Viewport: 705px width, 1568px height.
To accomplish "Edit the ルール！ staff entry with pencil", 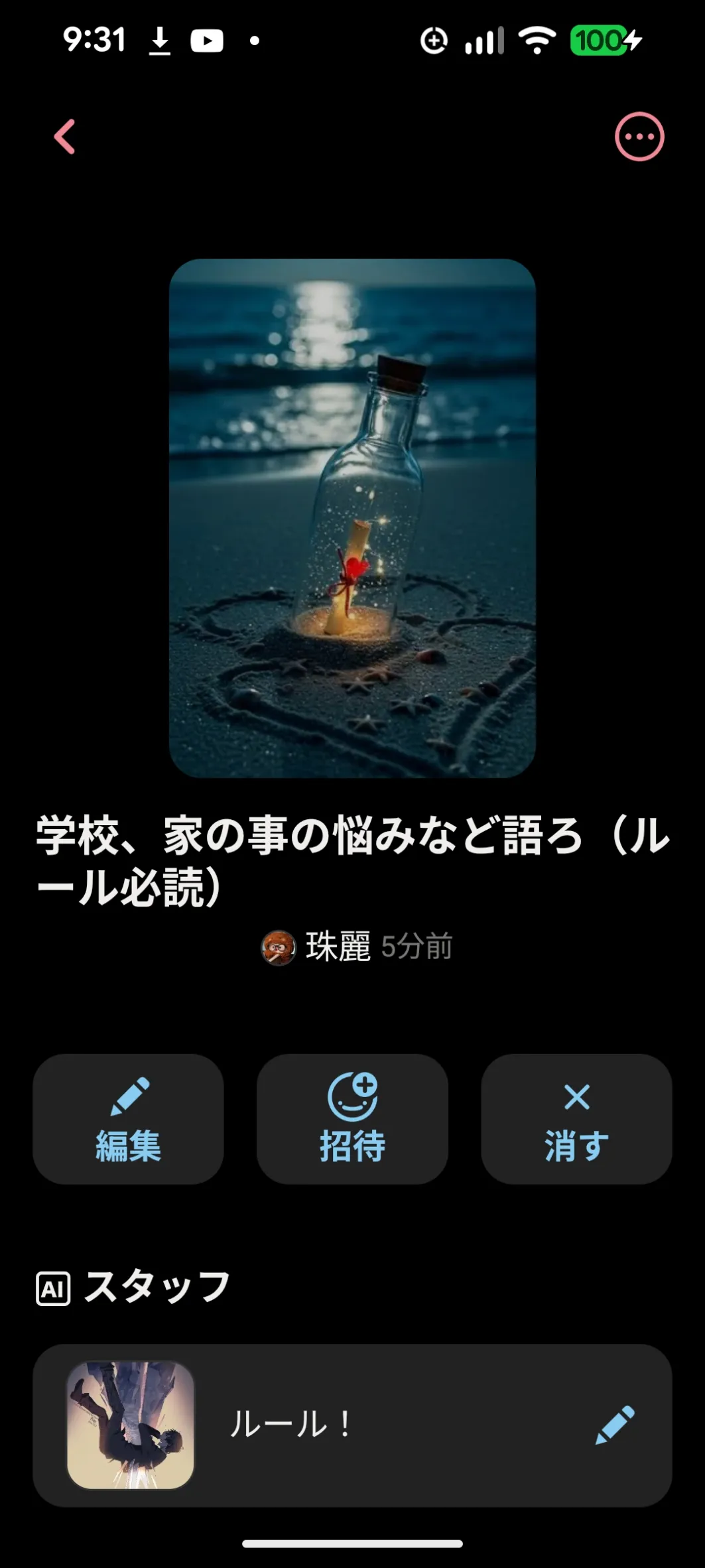I will coord(615,1425).
